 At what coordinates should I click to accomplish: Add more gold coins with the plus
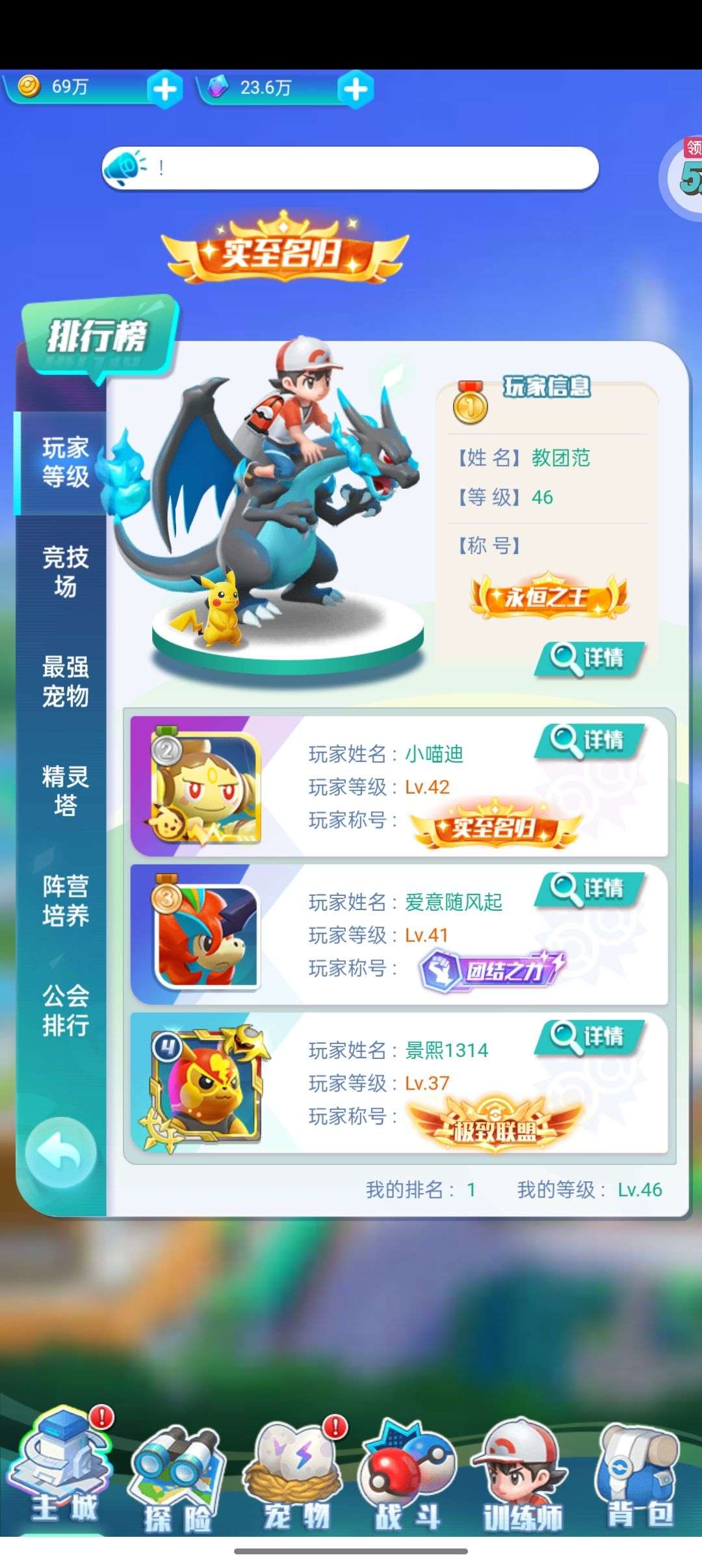(x=164, y=89)
